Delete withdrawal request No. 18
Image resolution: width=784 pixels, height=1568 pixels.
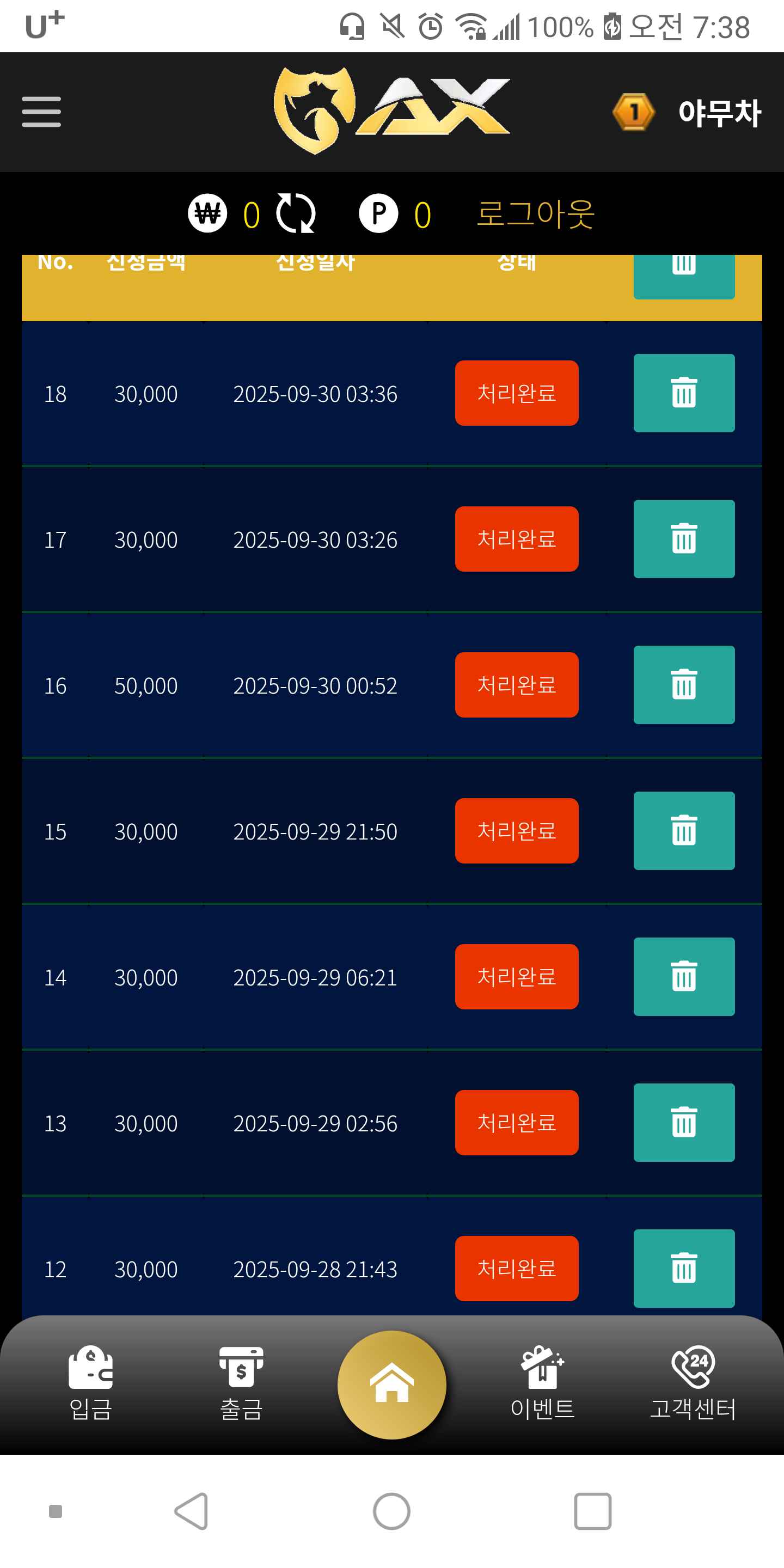click(684, 393)
